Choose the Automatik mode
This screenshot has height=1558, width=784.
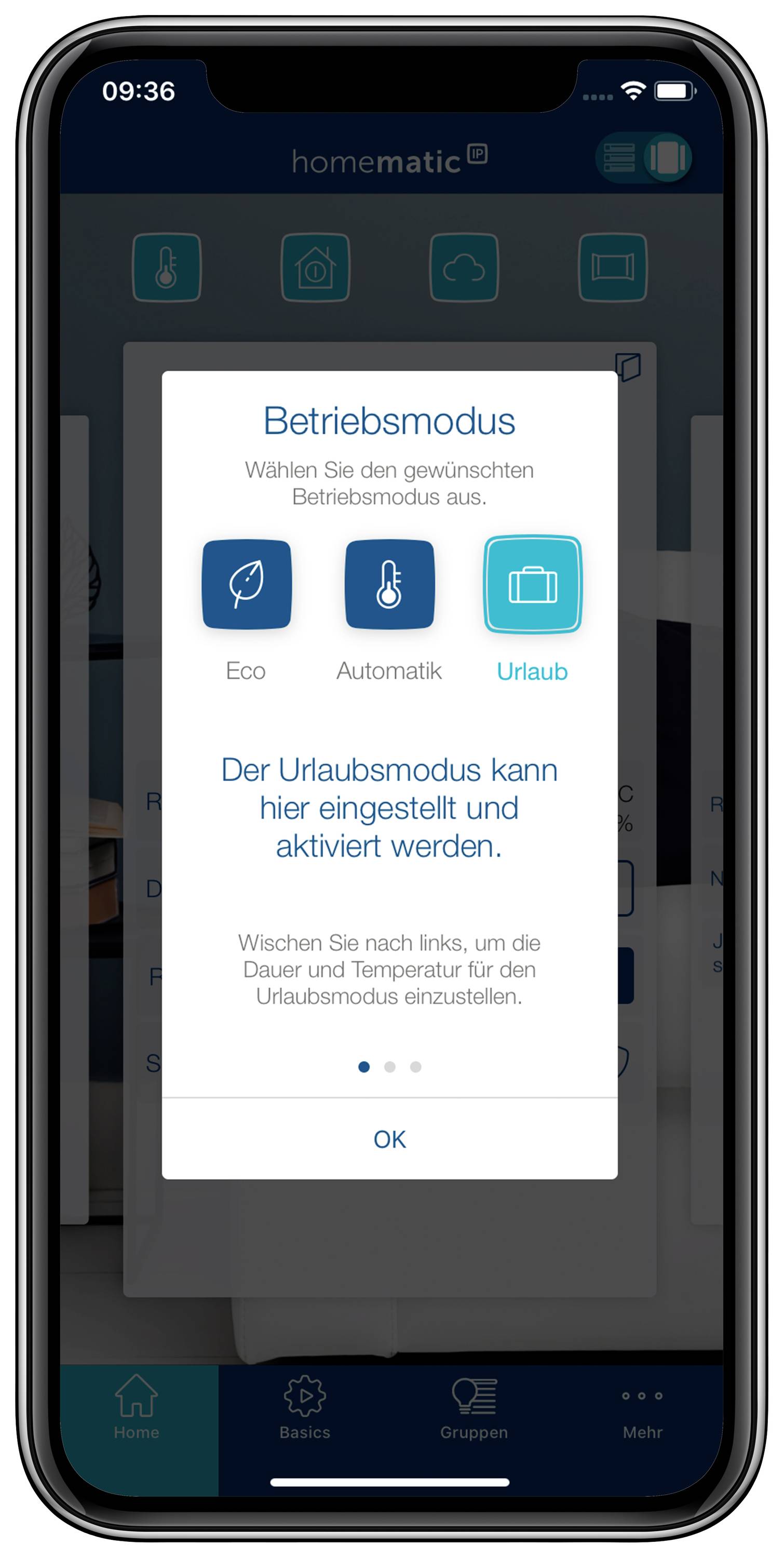389,584
